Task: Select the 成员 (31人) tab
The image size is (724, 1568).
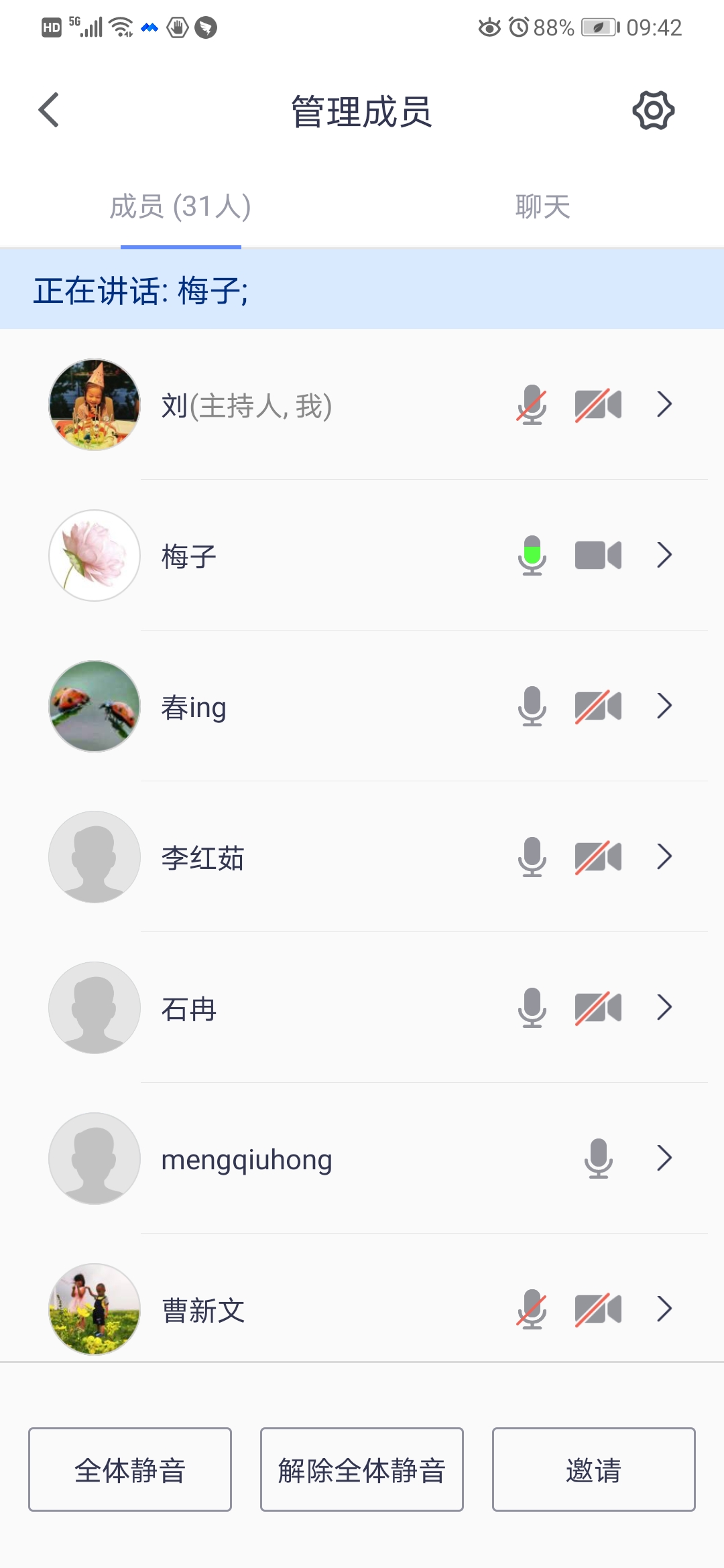Action: click(x=180, y=207)
